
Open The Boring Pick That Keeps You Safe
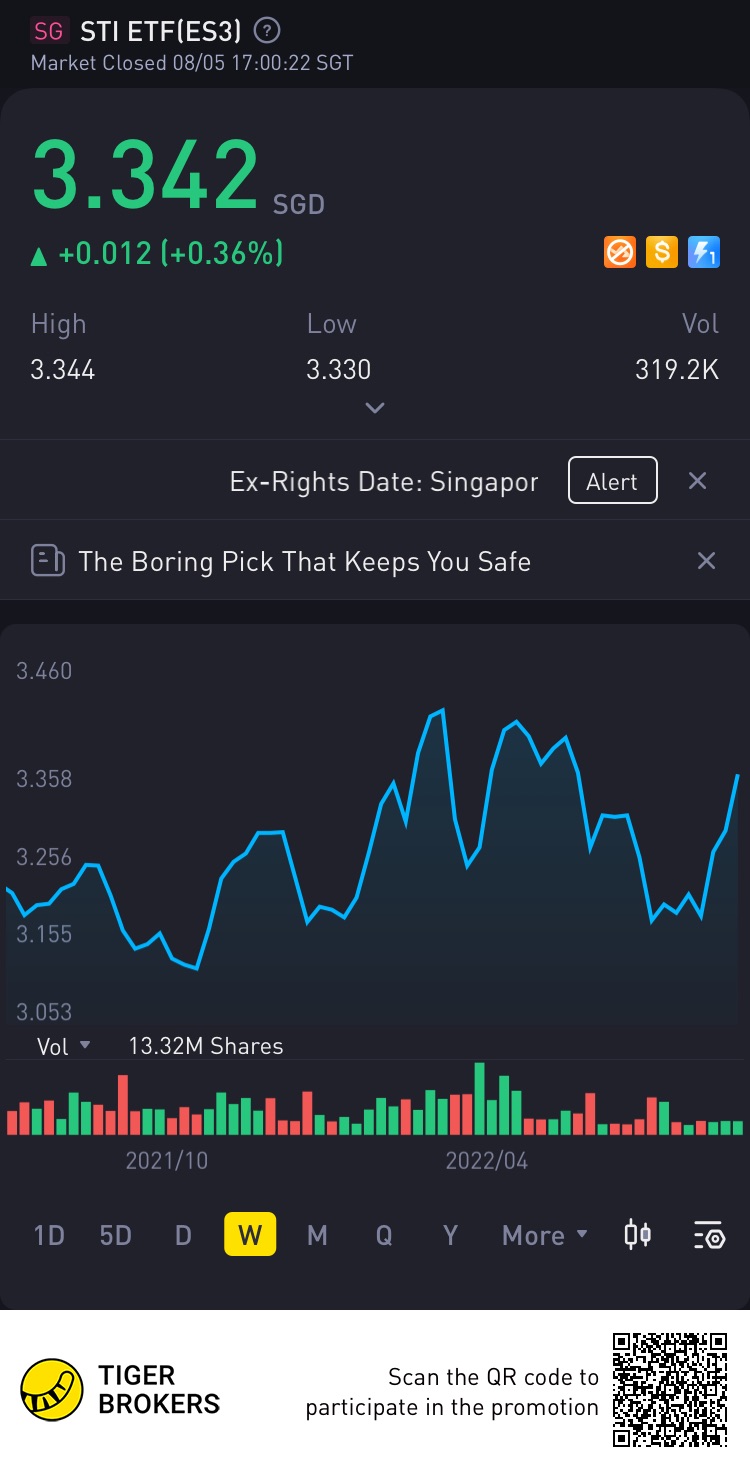pos(304,561)
